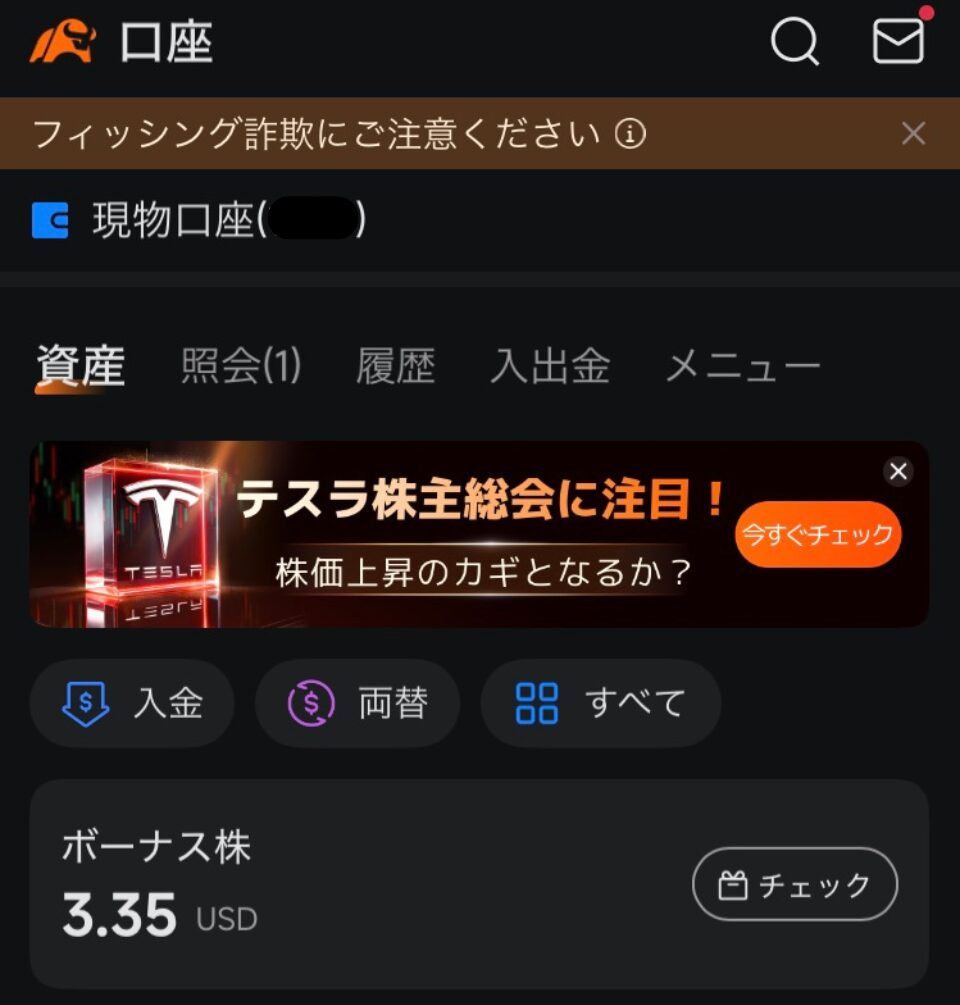Switch to the メニュー tab
Viewport: 960px width, 1005px height.
pyautogui.click(x=743, y=367)
